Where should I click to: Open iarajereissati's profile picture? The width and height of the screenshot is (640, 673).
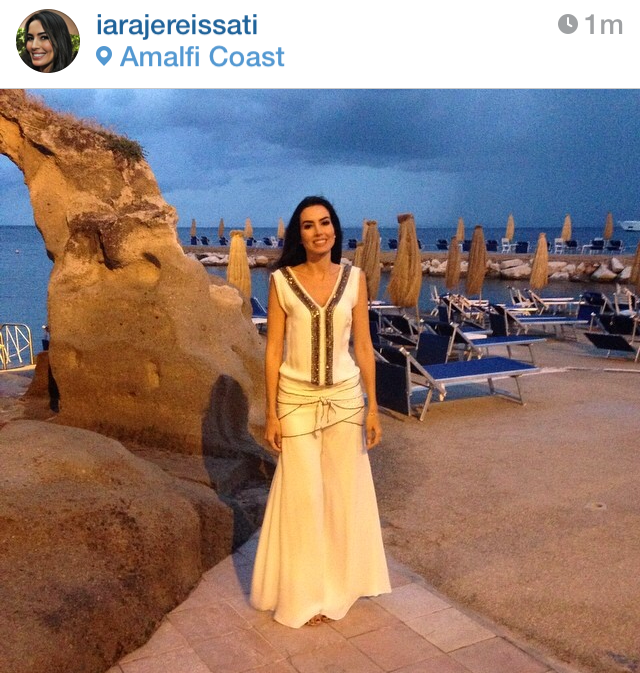pos(47,41)
